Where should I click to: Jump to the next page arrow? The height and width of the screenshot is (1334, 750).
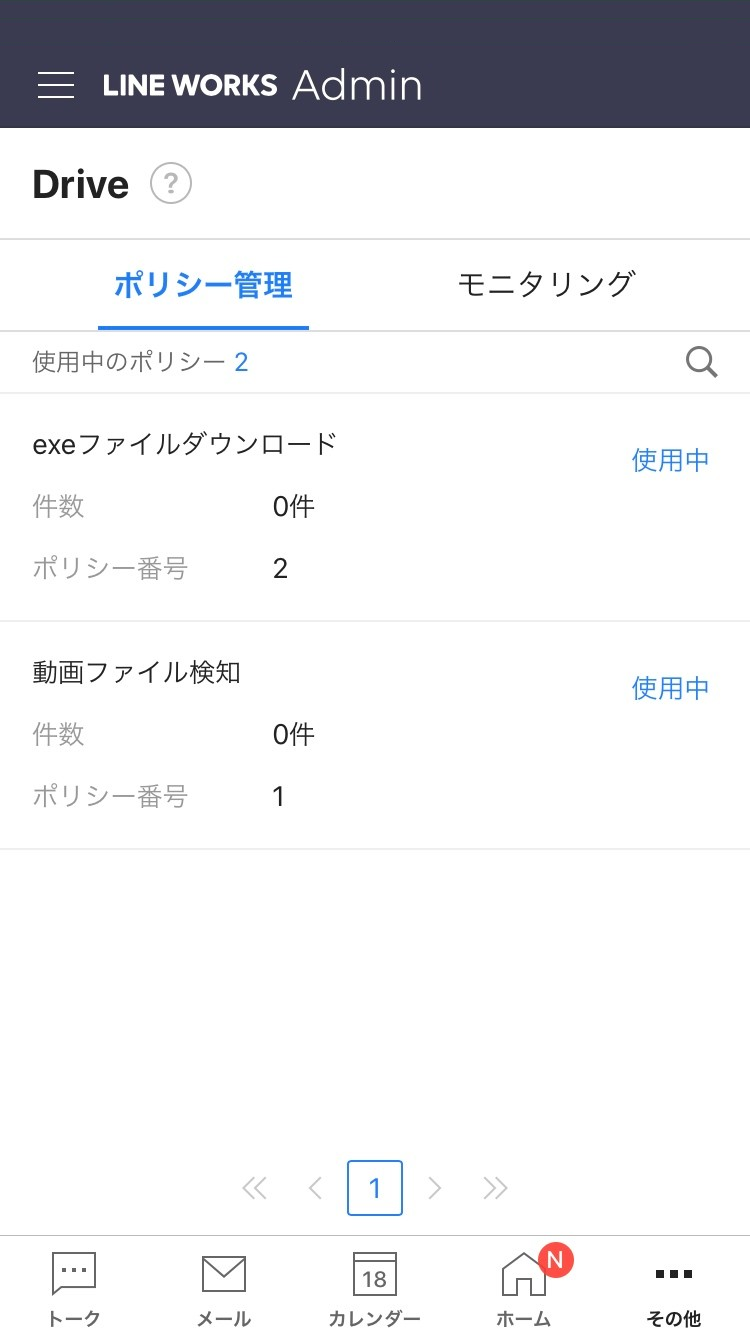[435, 1188]
